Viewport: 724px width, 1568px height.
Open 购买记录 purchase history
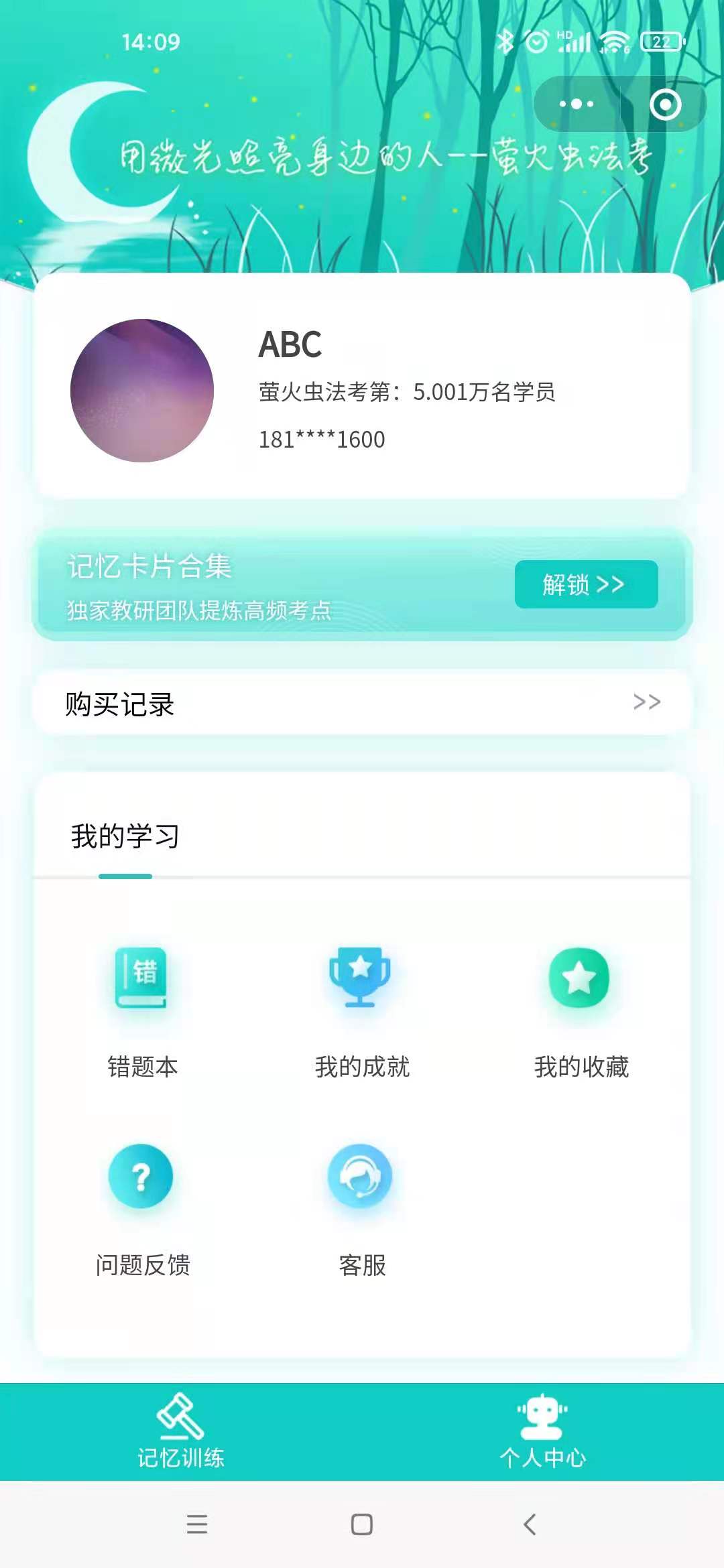click(362, 703)
